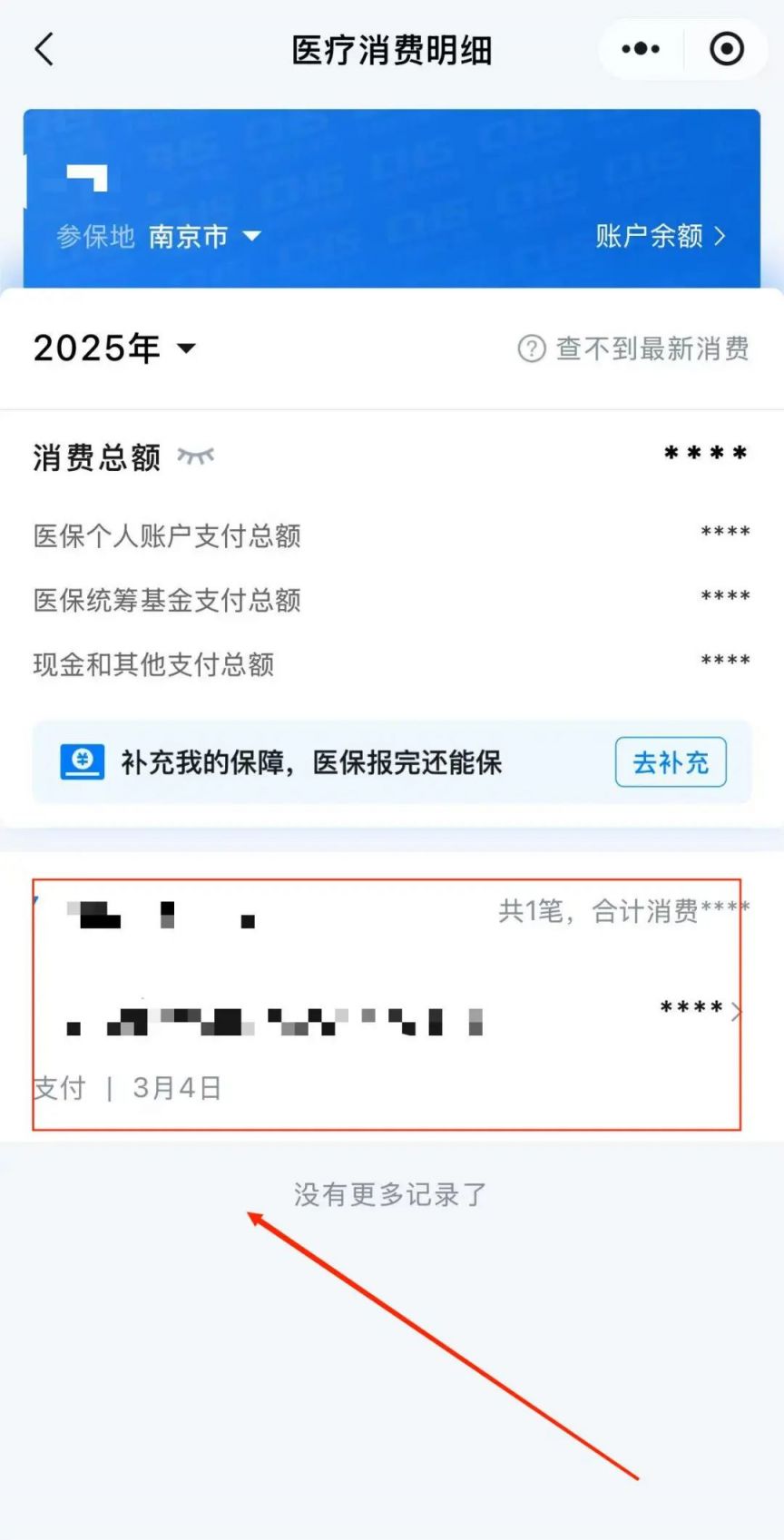Image resolution: width=784 pixels, height=1540 pixels.
Task: Open the mini program more-options menu
Action: click(x=641, y=49)
